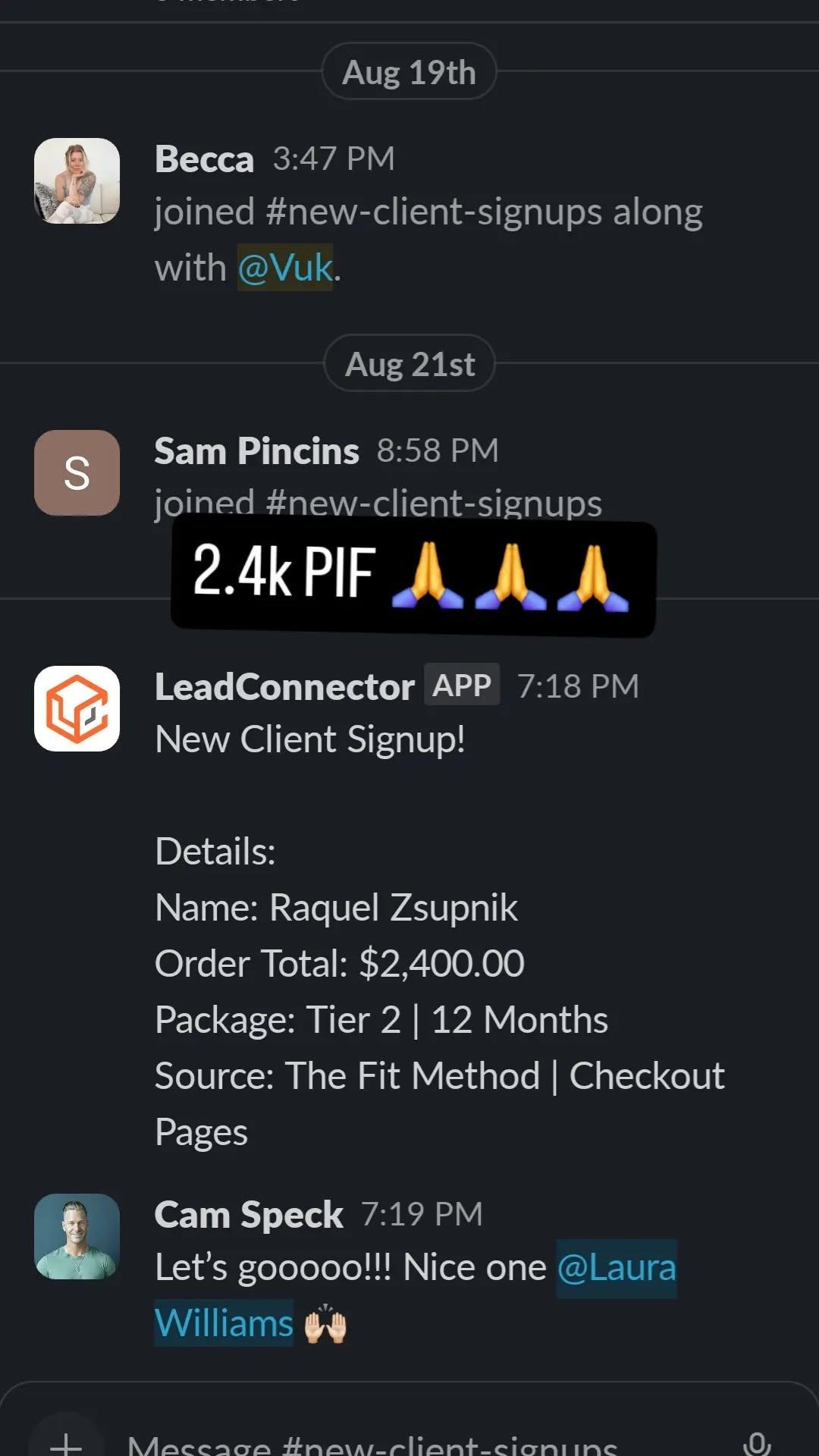Open Becca's profile avatar
The image size is (819, 1456).
pyautogui.click(x=77, y=182)
